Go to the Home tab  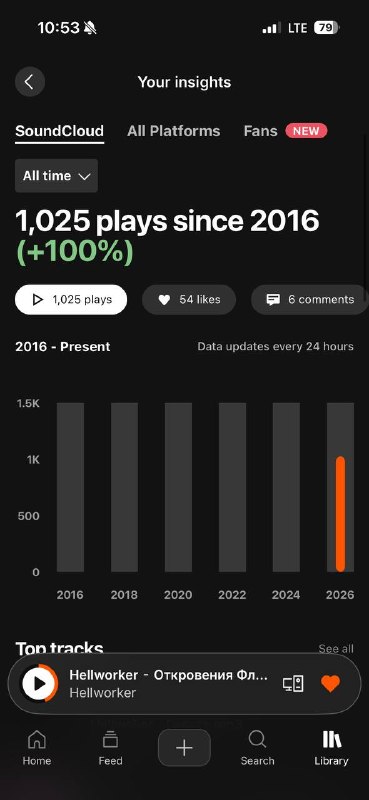click(37, 747)
